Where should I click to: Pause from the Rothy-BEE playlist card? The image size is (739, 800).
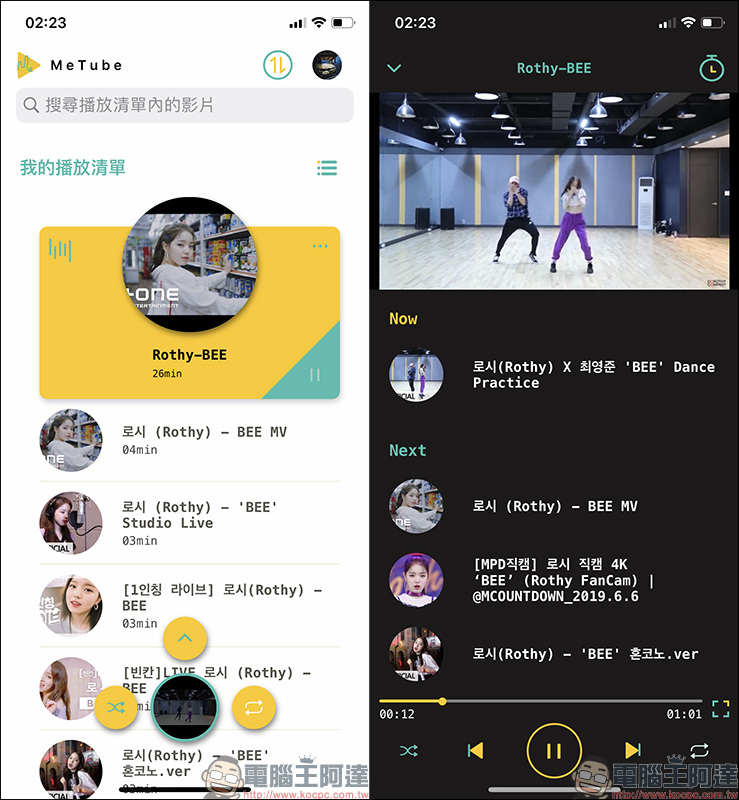click(316, 375)
